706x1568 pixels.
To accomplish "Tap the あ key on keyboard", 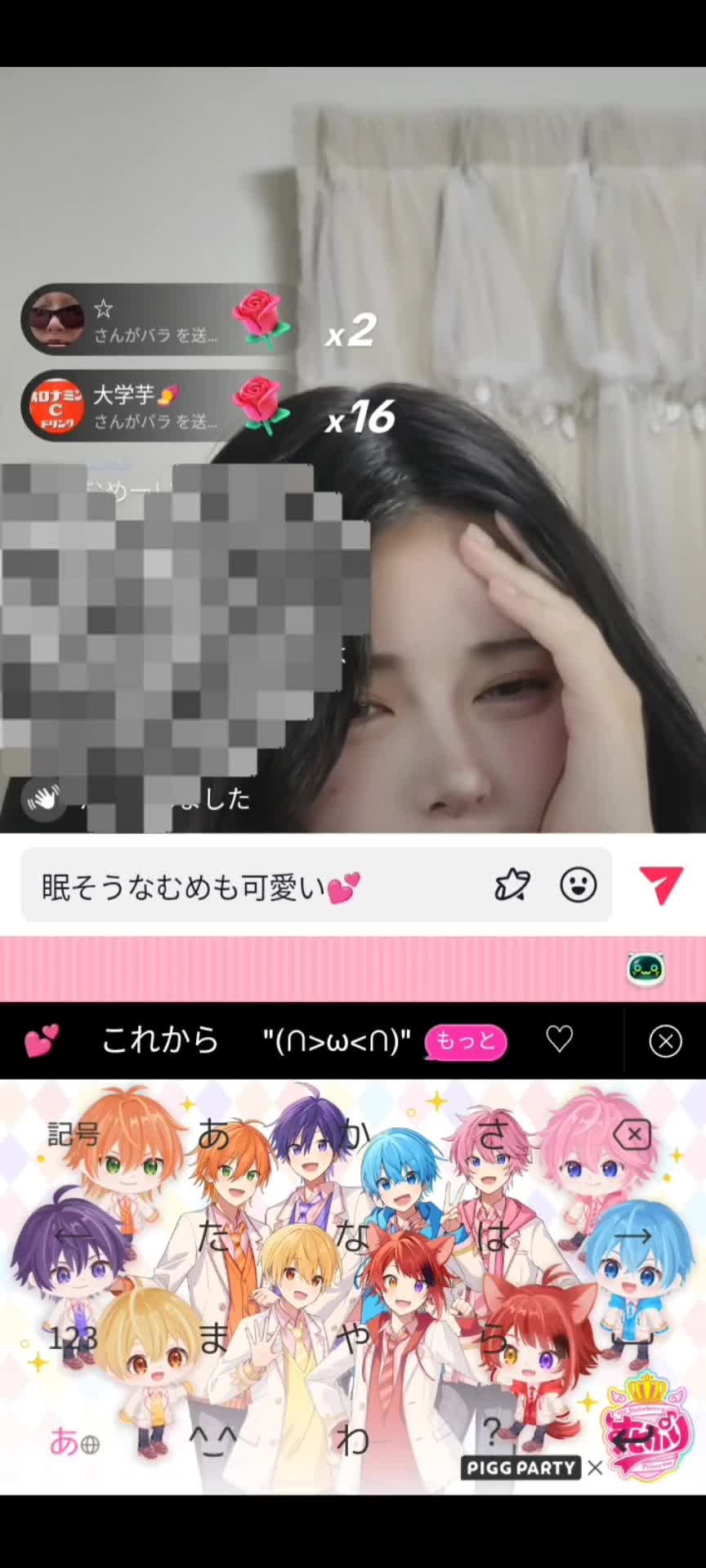I will tap(213, 1134).
